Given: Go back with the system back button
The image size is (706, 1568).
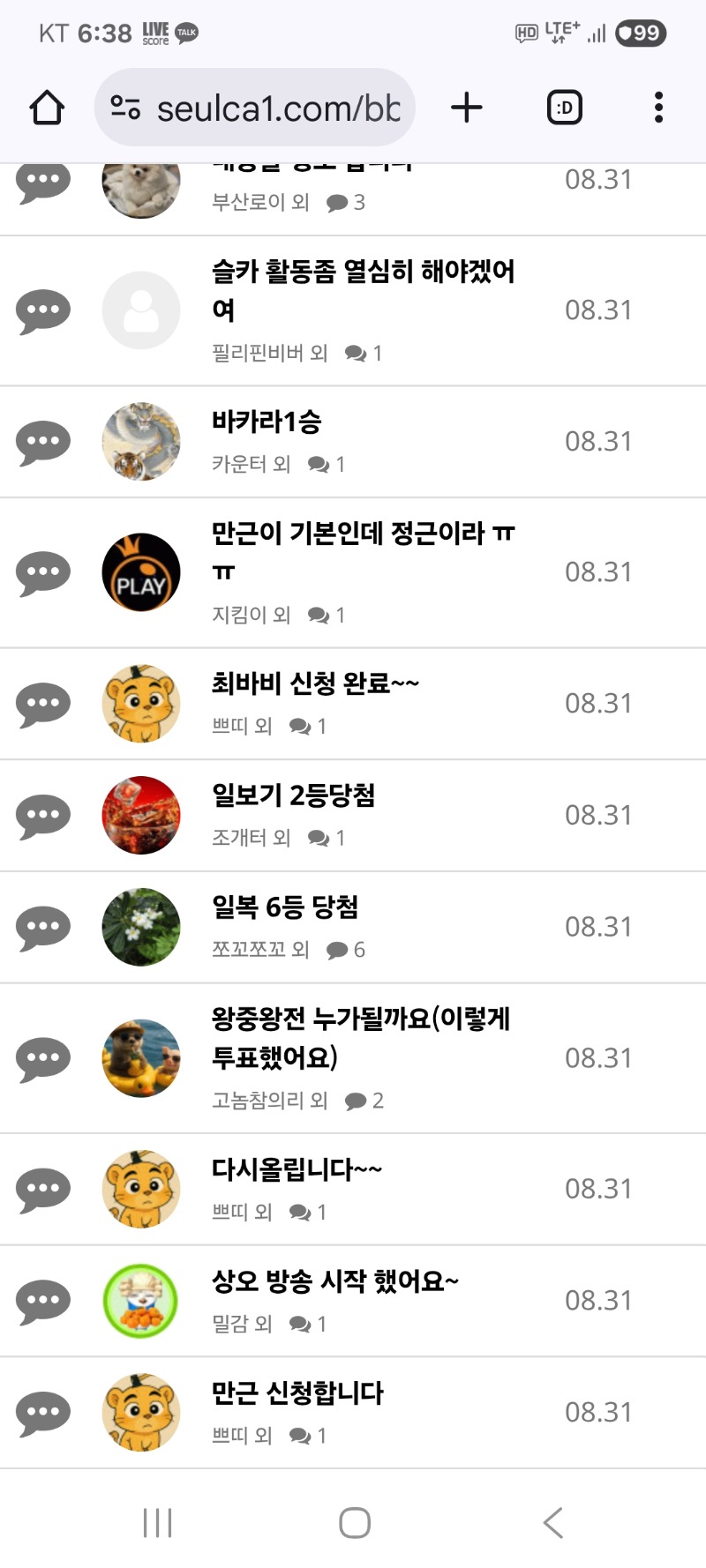Looking at the screenshot, I should coord(553,1522).
